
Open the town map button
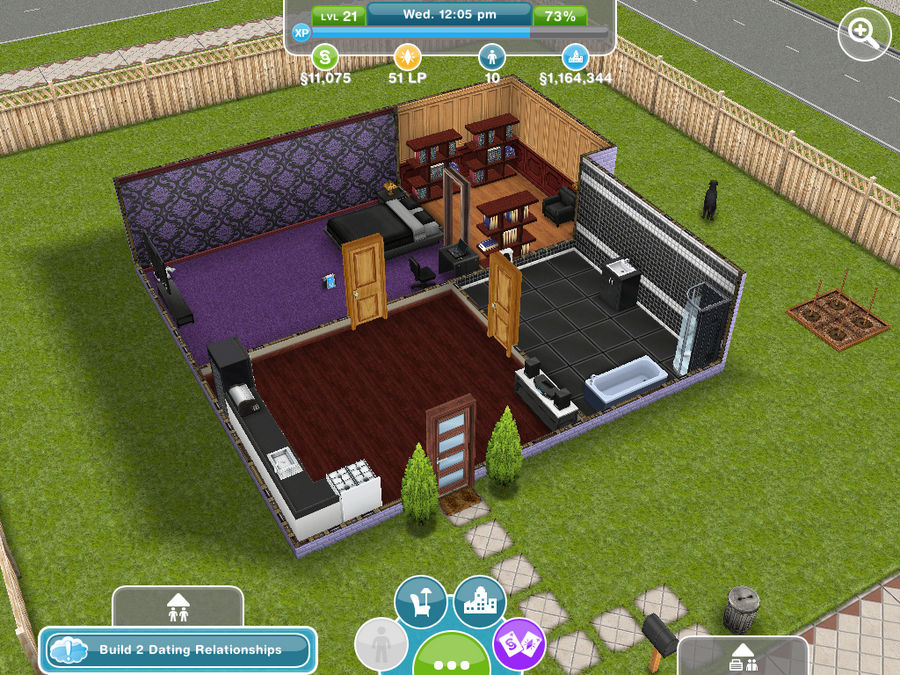479,602
